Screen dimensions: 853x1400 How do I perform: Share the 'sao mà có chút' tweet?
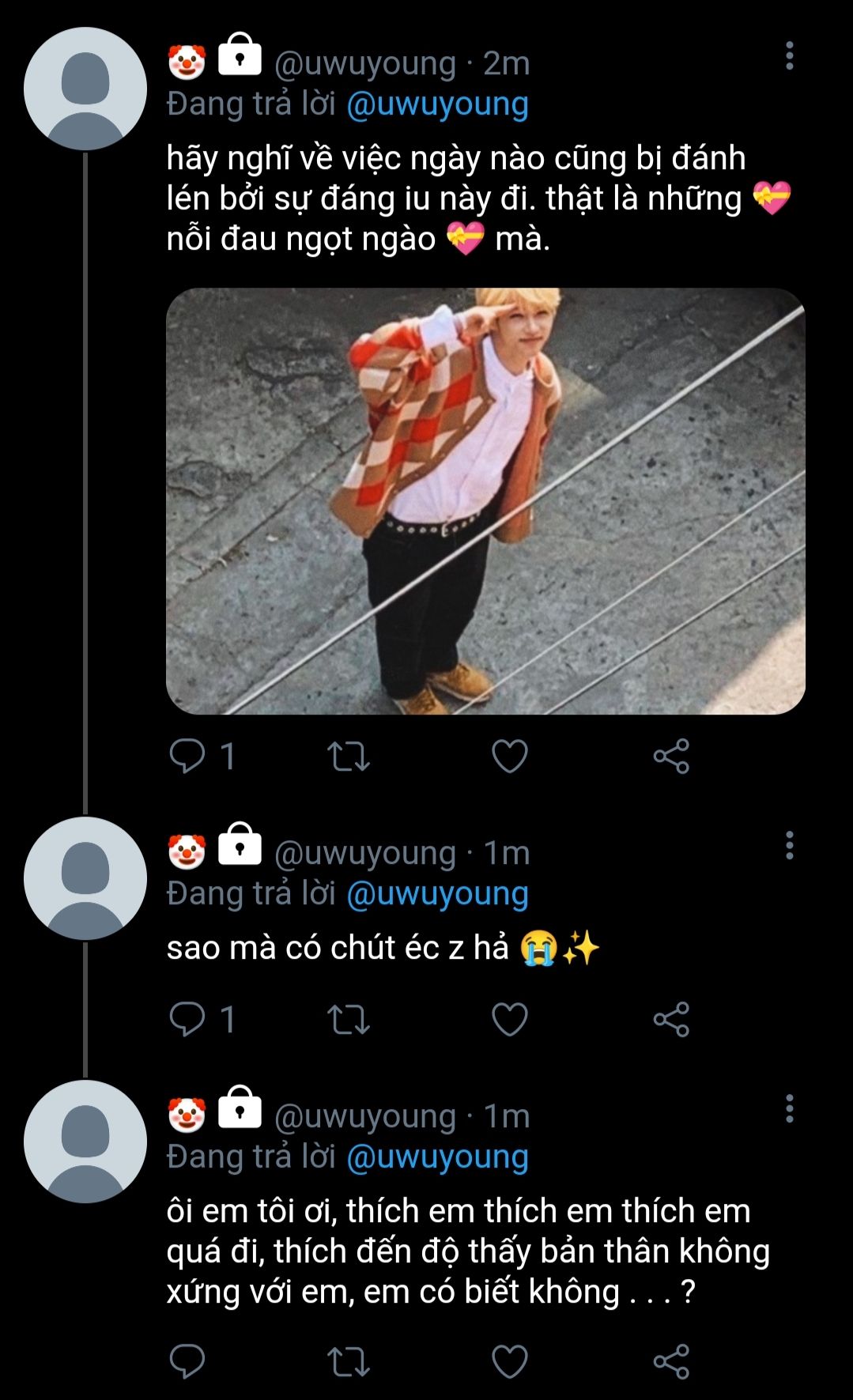point(671,1019)
